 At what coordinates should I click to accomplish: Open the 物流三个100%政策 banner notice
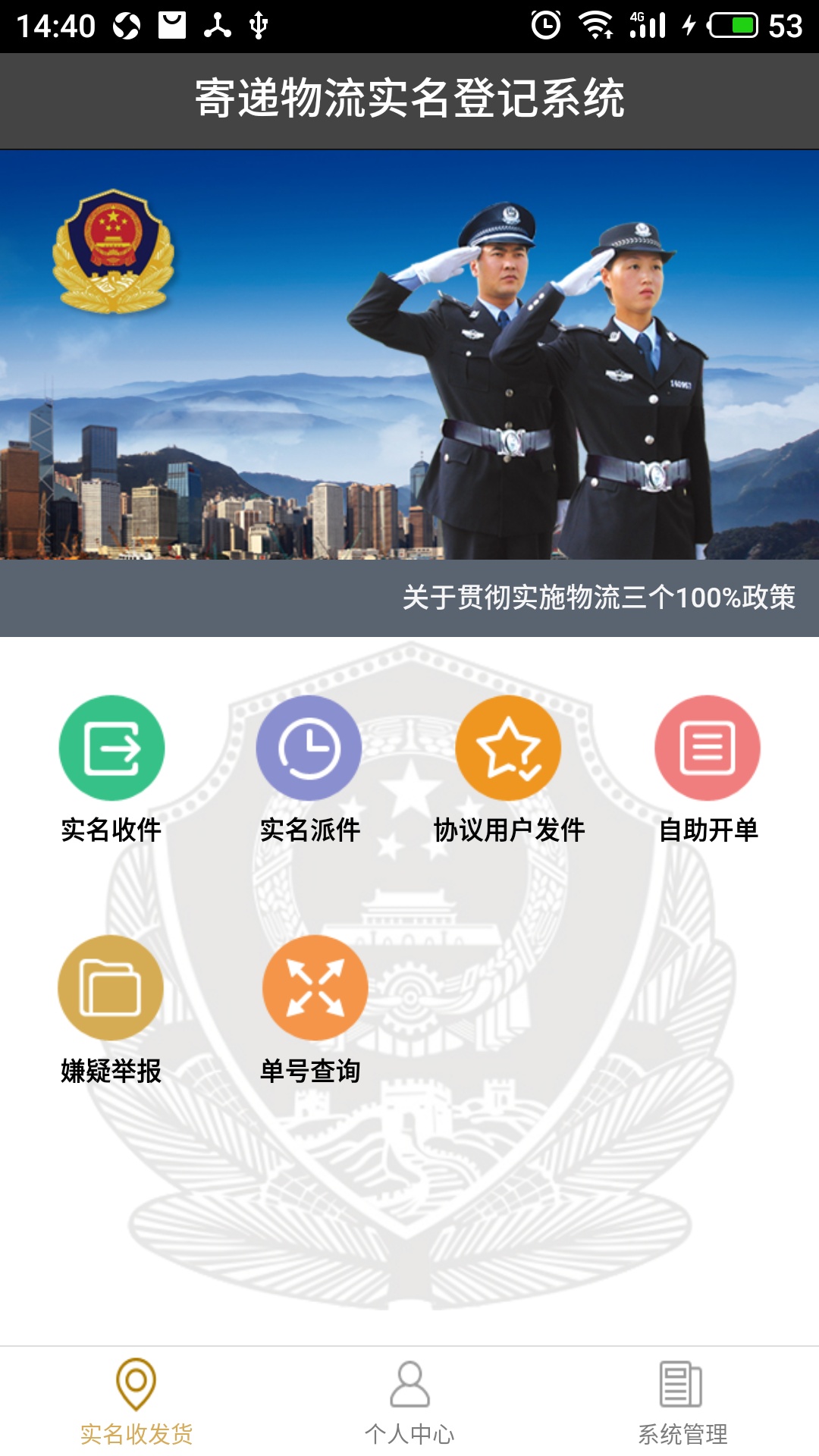[598, 598]
